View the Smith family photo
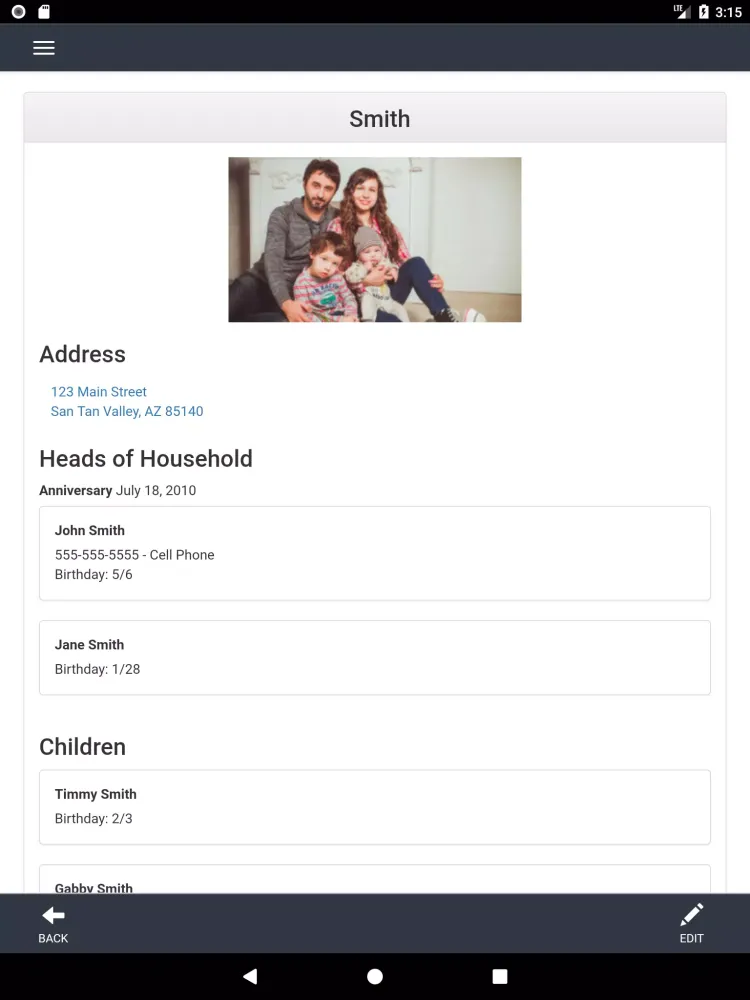 tap(374, 239)
